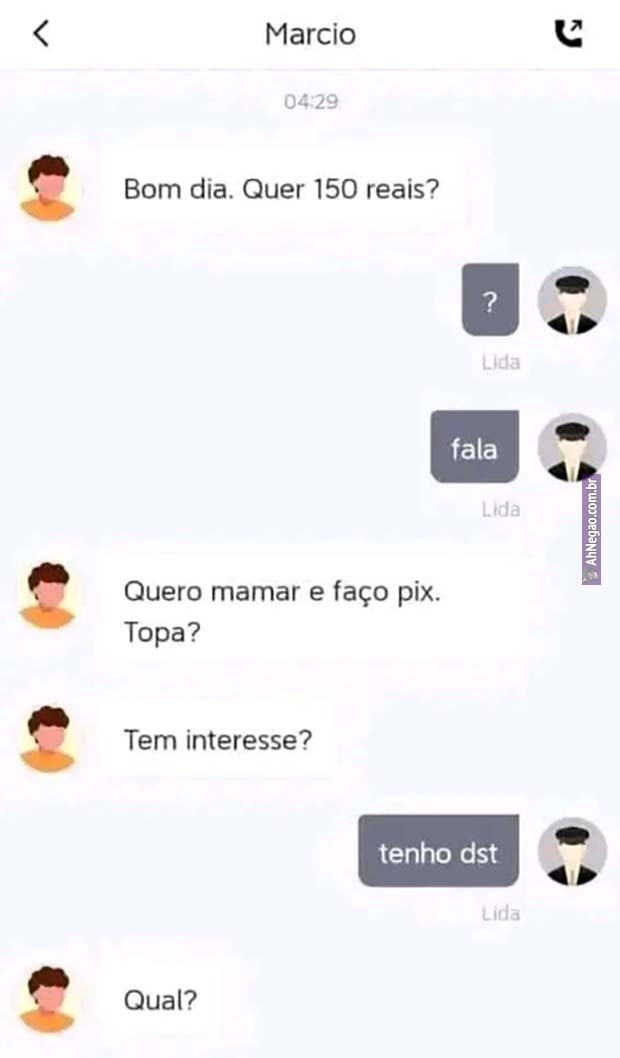This screenshot has width=620, height=1058.
Task: Go back from Marcio's chat
Action: [x=41, y=34]
